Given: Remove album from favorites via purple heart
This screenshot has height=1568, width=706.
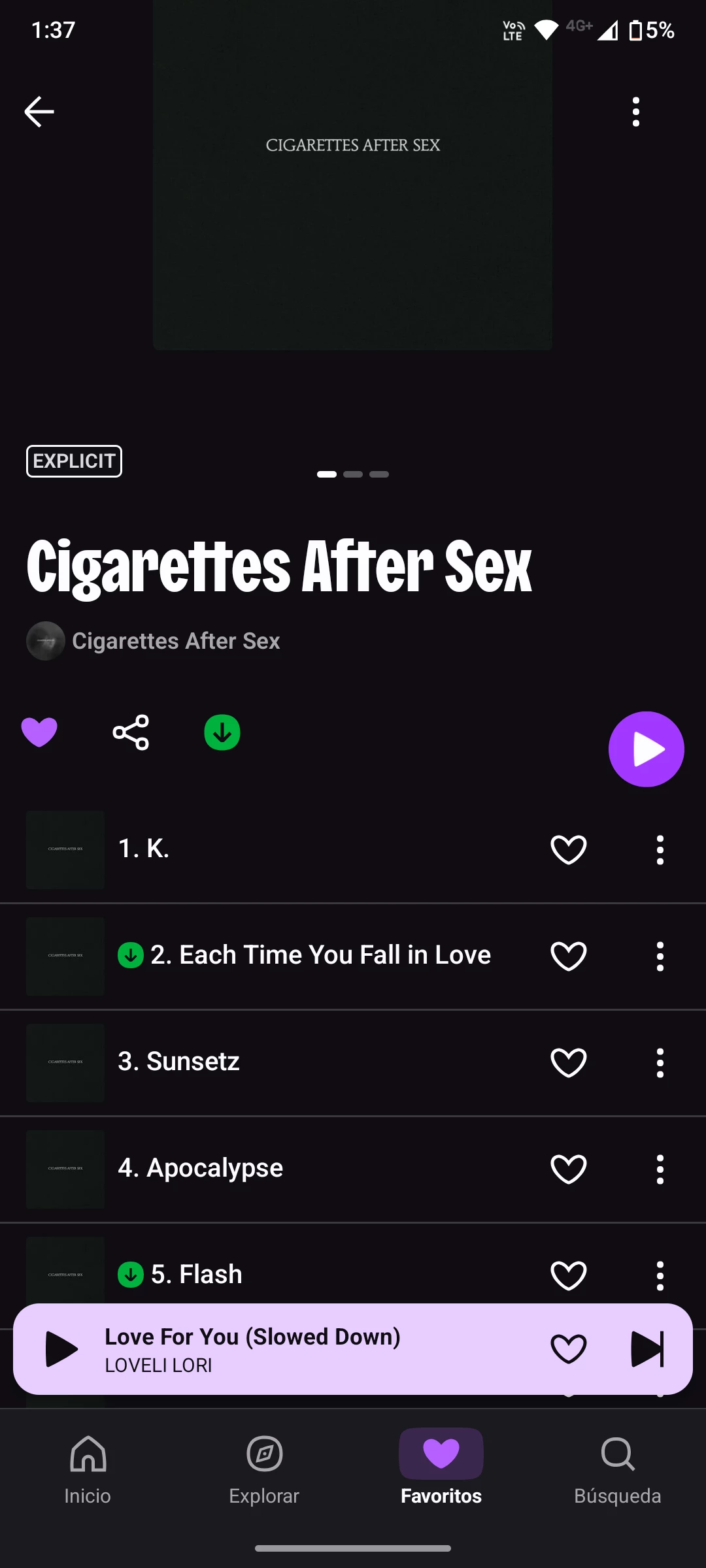Looking at the screenshot, I should (x=39, y=732).
